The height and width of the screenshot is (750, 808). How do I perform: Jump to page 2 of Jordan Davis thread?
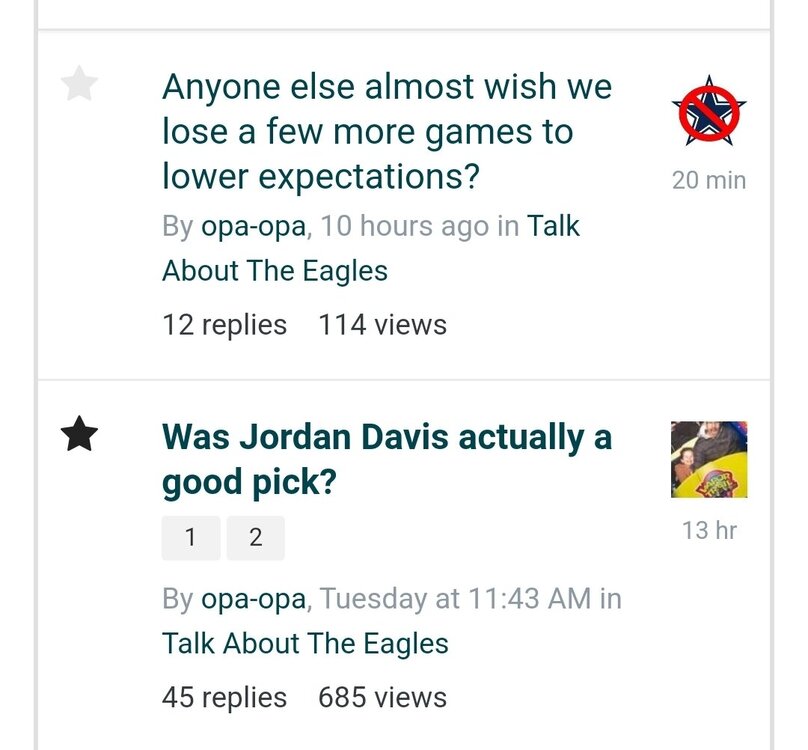(x=255, y=538)
